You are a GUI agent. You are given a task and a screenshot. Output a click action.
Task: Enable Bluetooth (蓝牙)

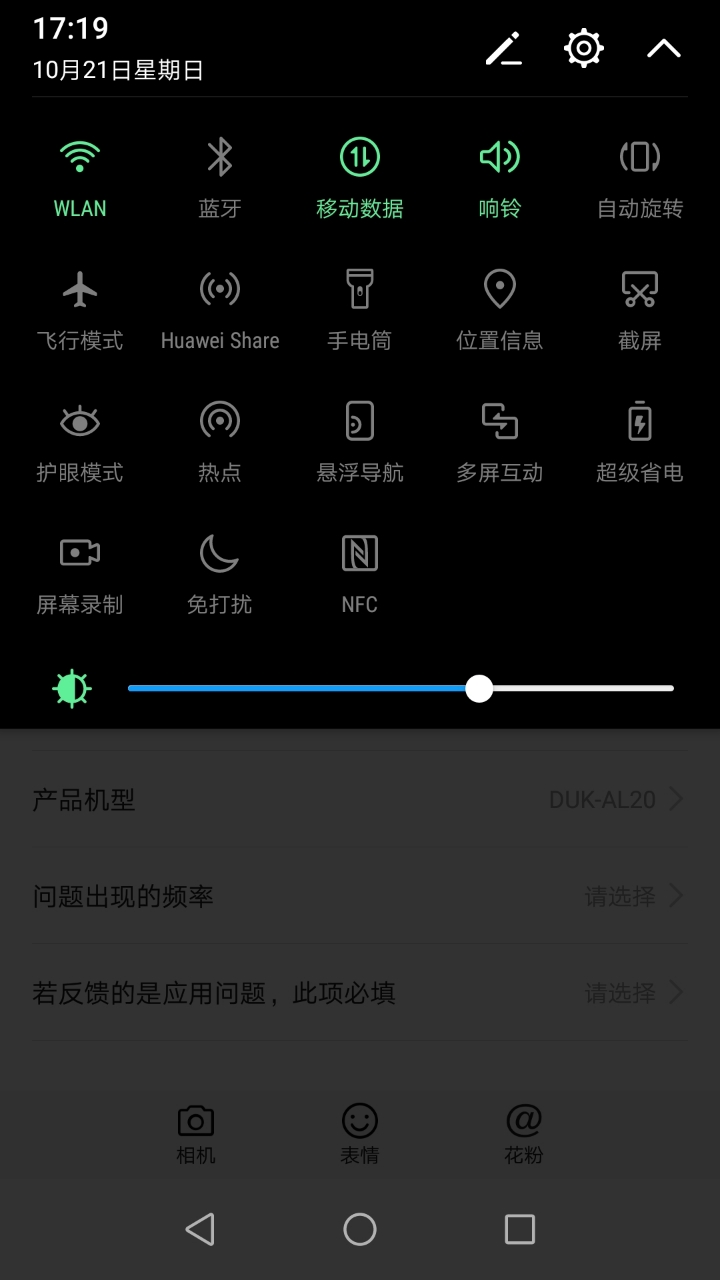[x=220, y=158]
